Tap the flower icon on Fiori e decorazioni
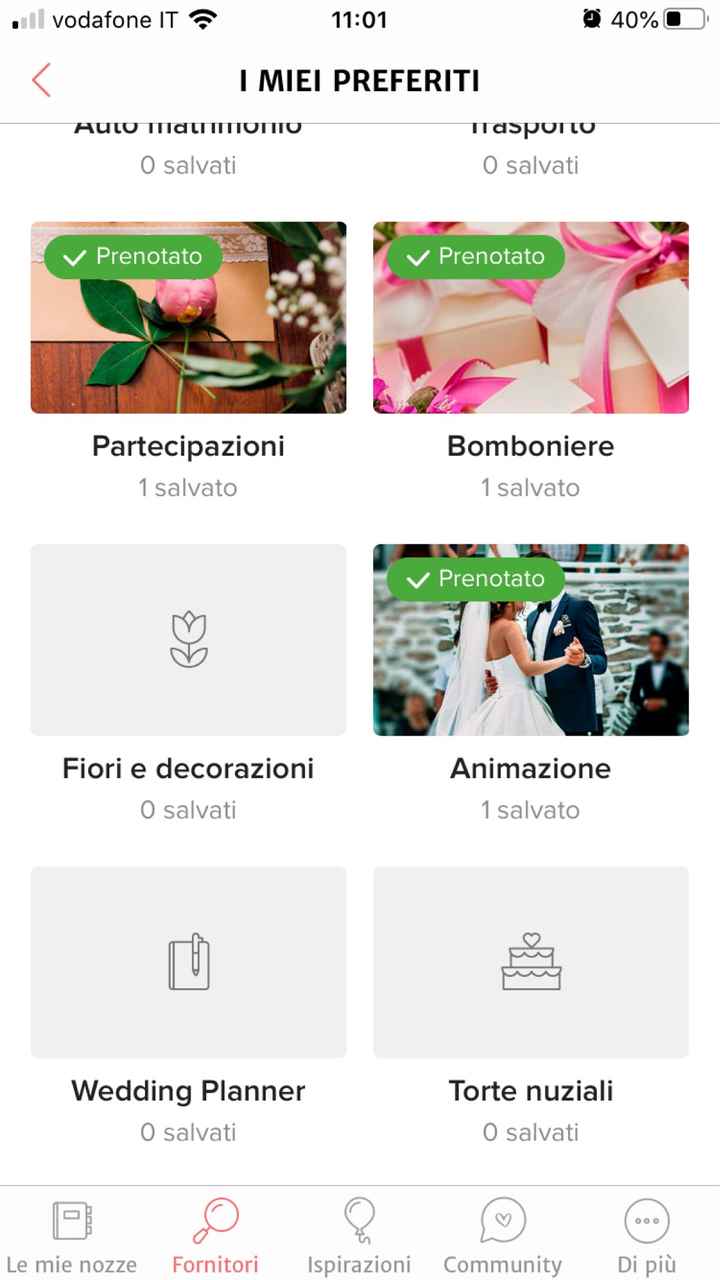The image size is (720, 1280). coord(188,640)
